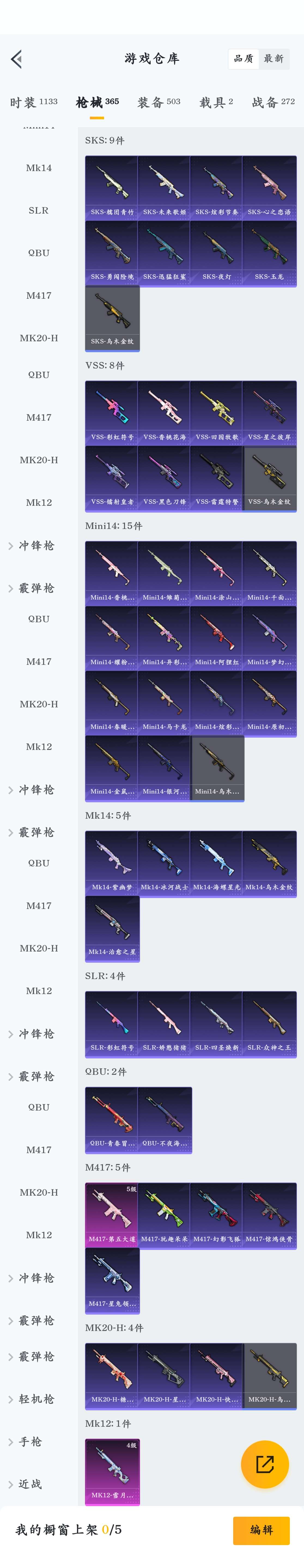
Task: Select SLR in the side list
Action: (x=38, y=211)
